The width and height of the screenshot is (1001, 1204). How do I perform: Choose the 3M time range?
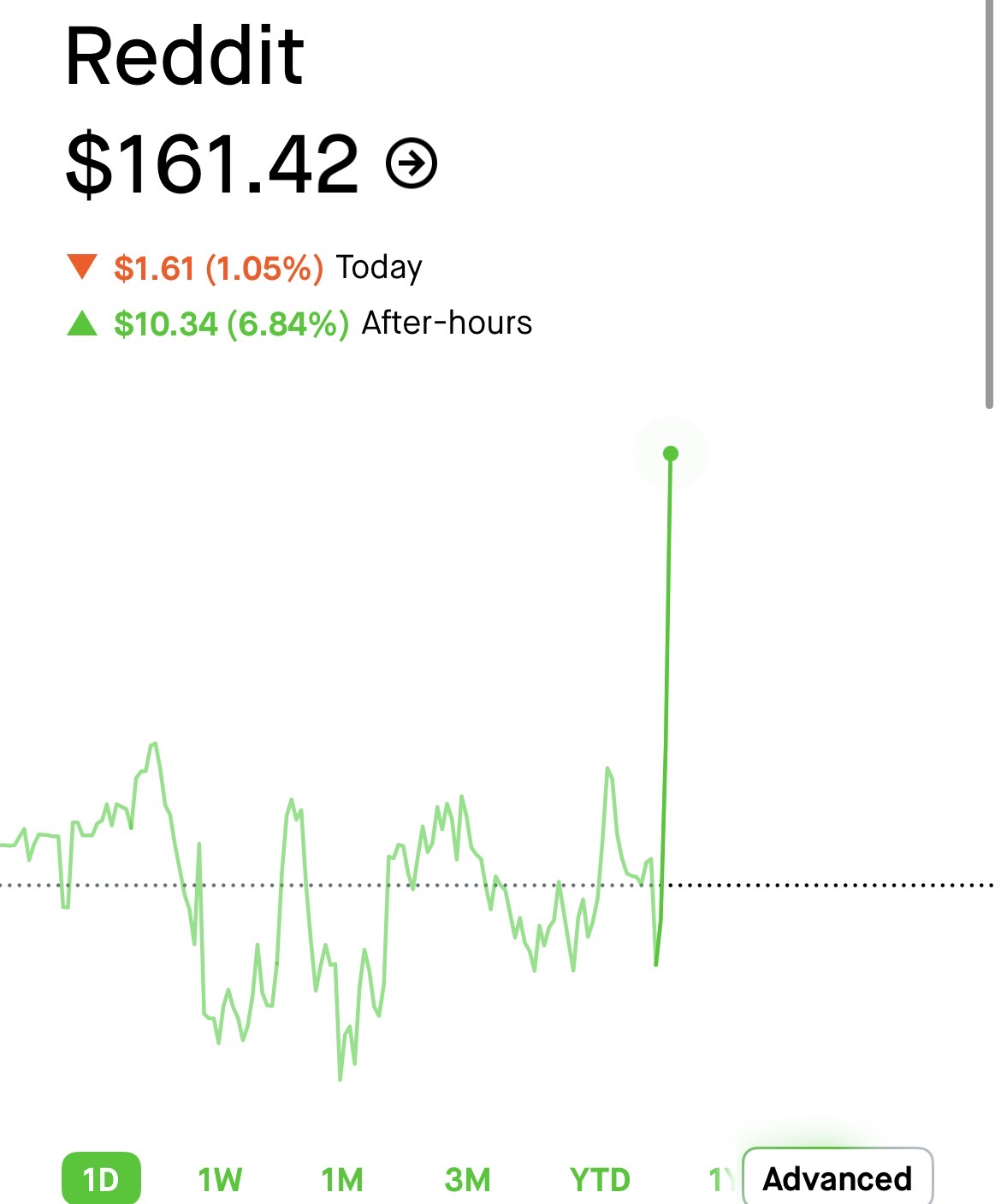467,1179
